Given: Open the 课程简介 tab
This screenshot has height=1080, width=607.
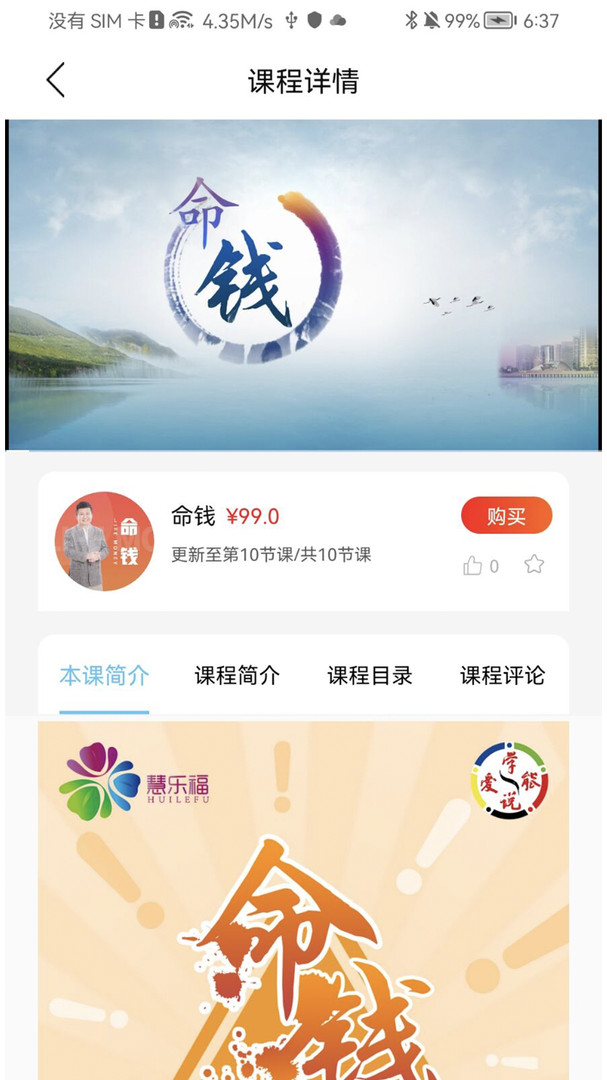Looking at the screenshot, I should point(237,676).
